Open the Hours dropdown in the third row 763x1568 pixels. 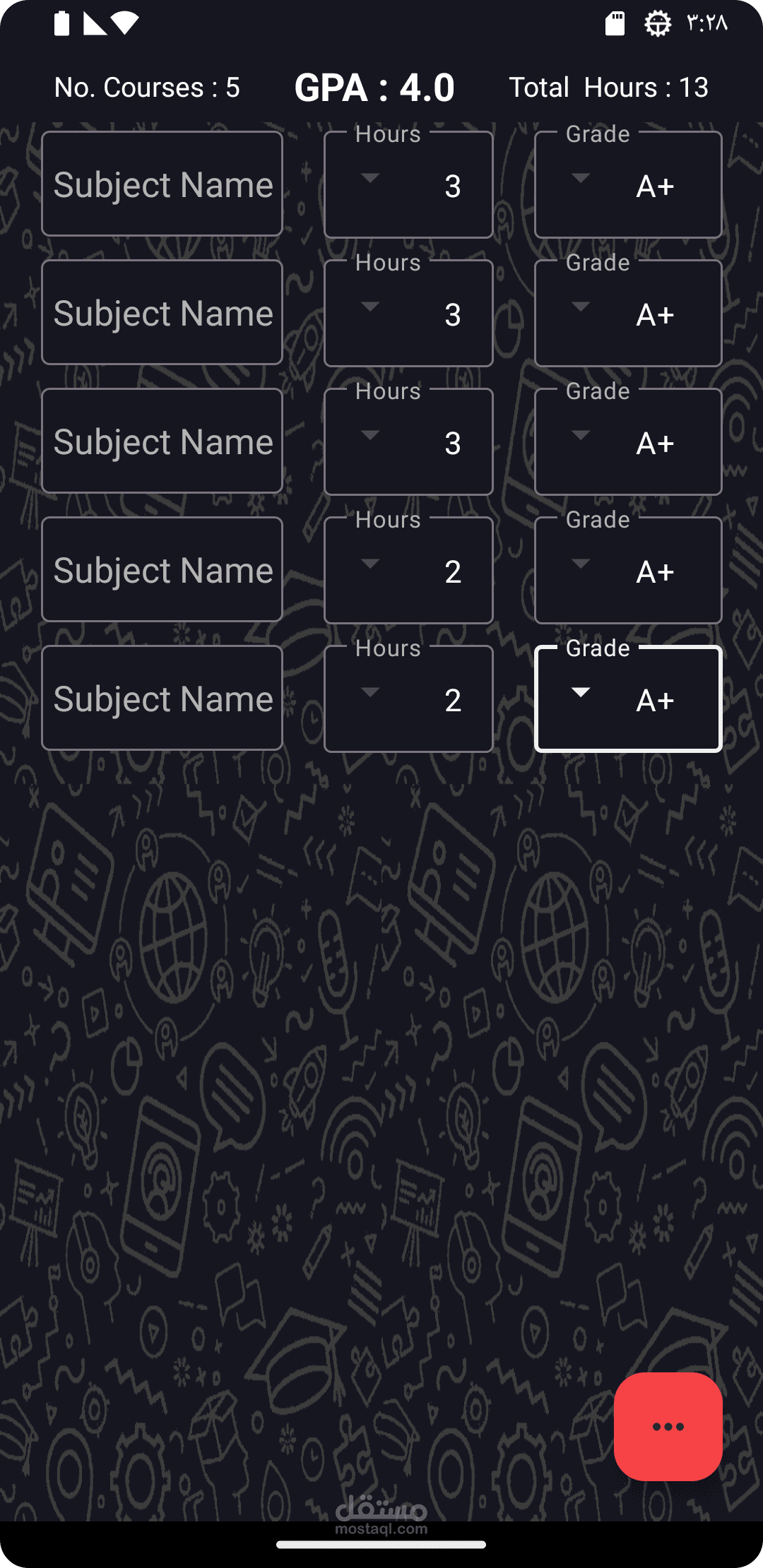[x=408, y=443]
